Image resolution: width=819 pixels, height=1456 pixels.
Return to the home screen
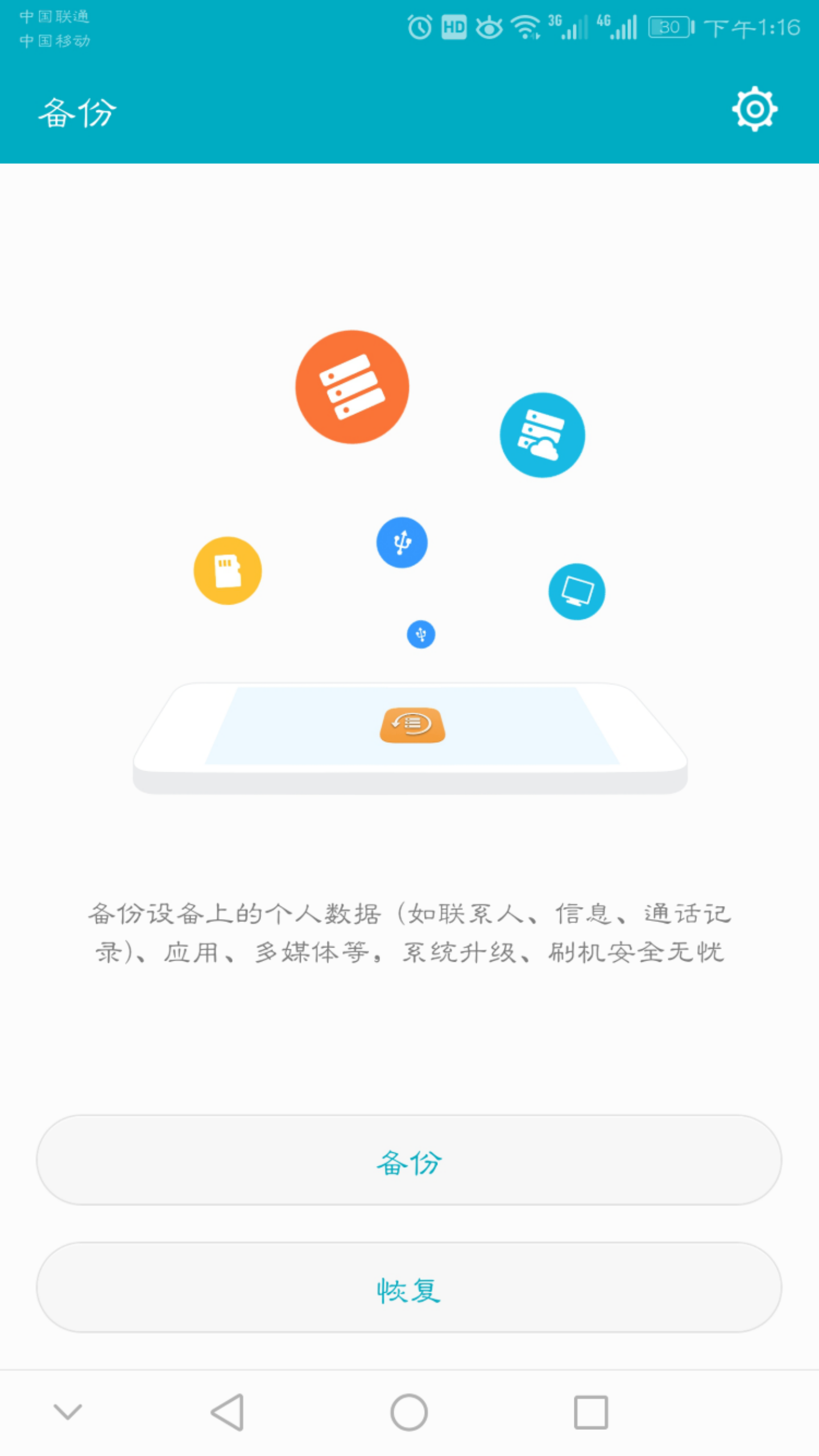(409, 1412)
